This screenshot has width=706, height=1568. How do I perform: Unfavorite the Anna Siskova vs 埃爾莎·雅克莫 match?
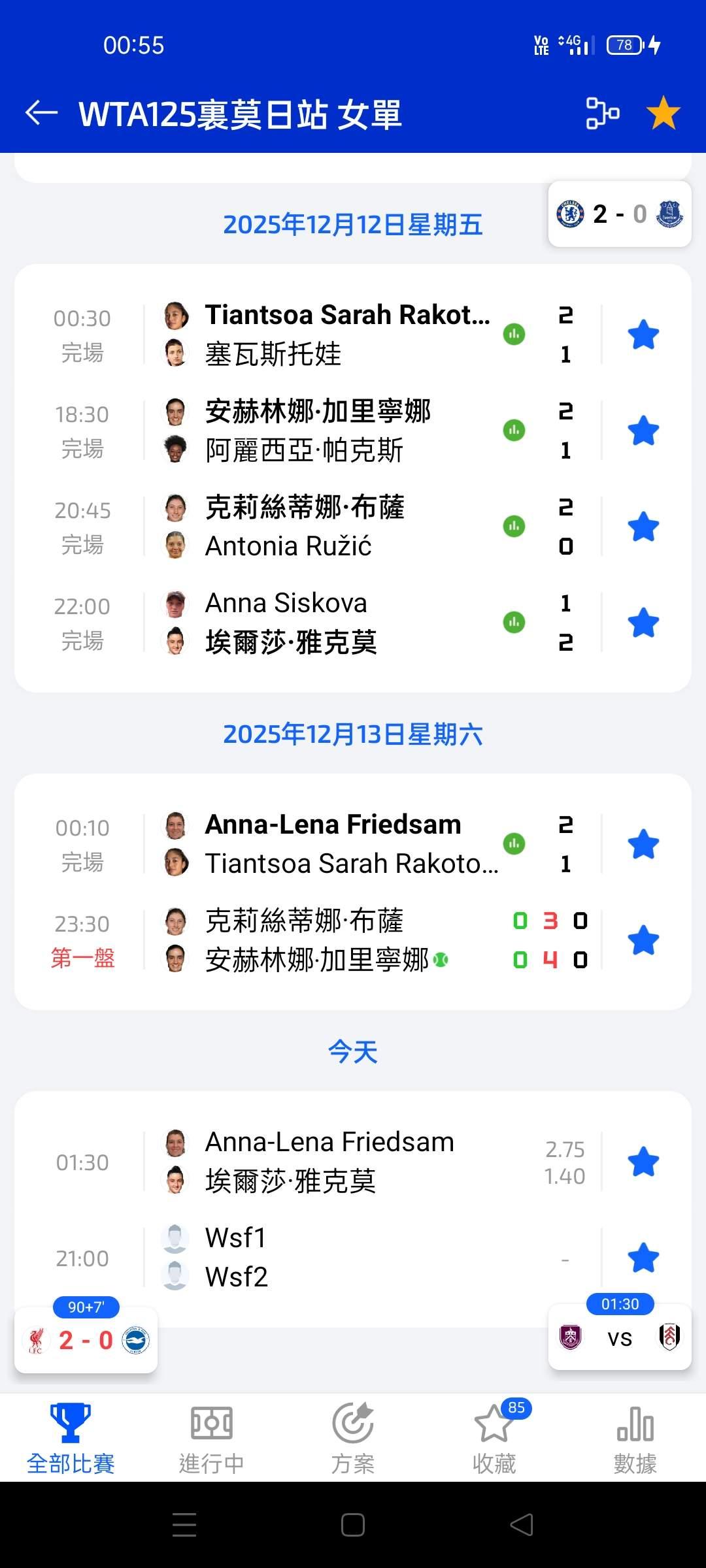coord(643,623)
